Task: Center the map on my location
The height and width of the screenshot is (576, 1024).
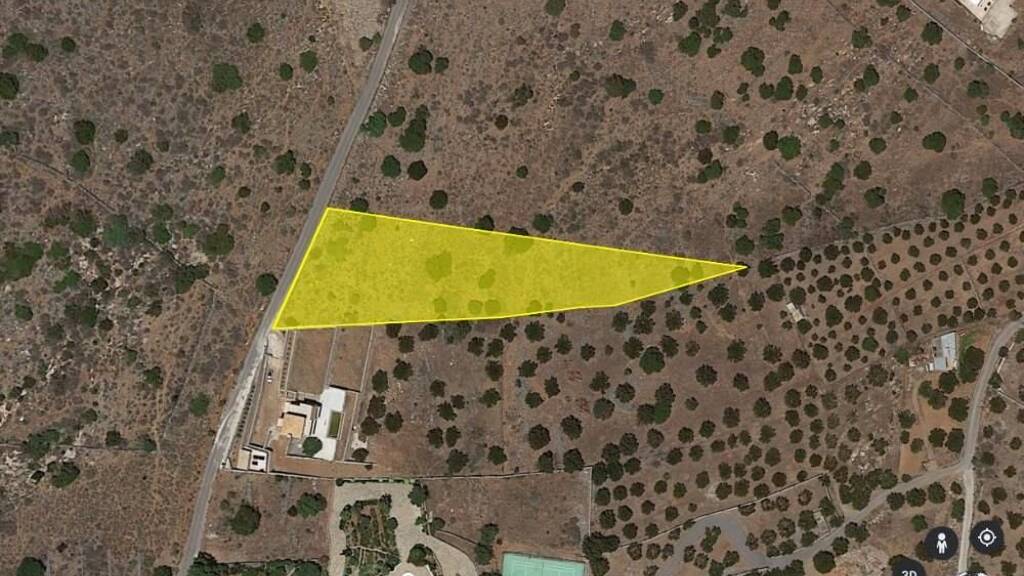Action: pyautogui.click(x=987, y=537)
